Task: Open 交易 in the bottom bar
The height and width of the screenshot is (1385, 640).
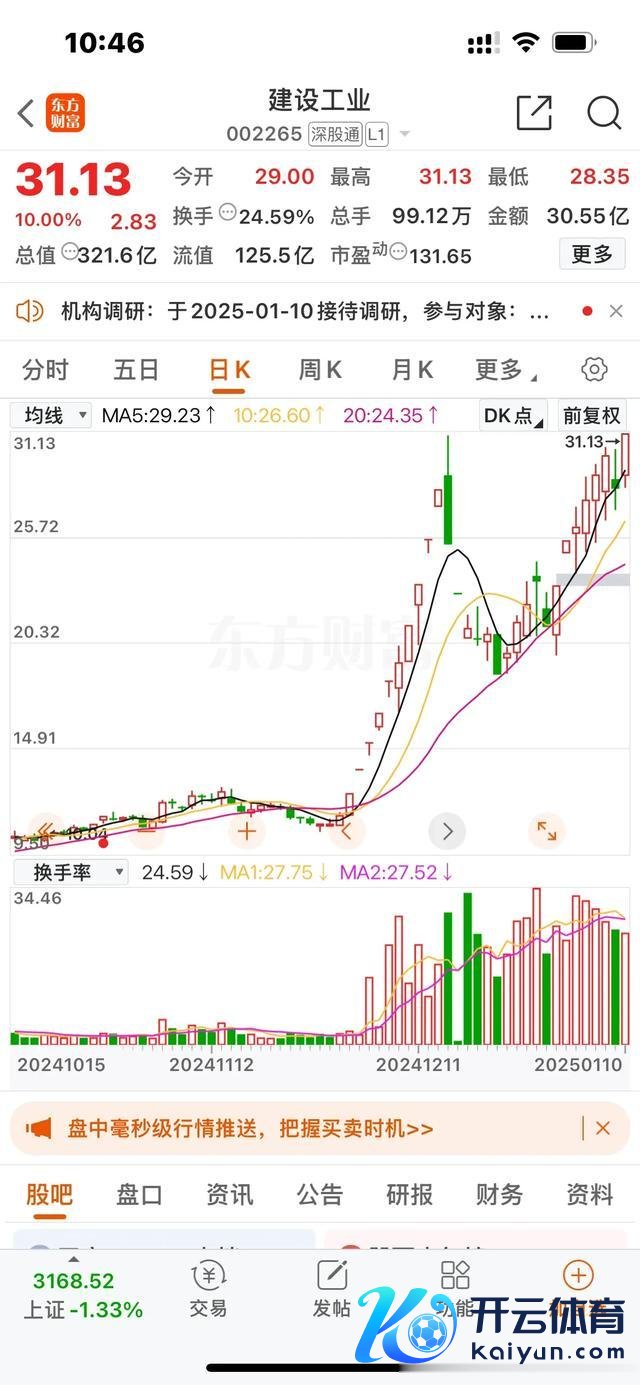Action: (208, 1290)
